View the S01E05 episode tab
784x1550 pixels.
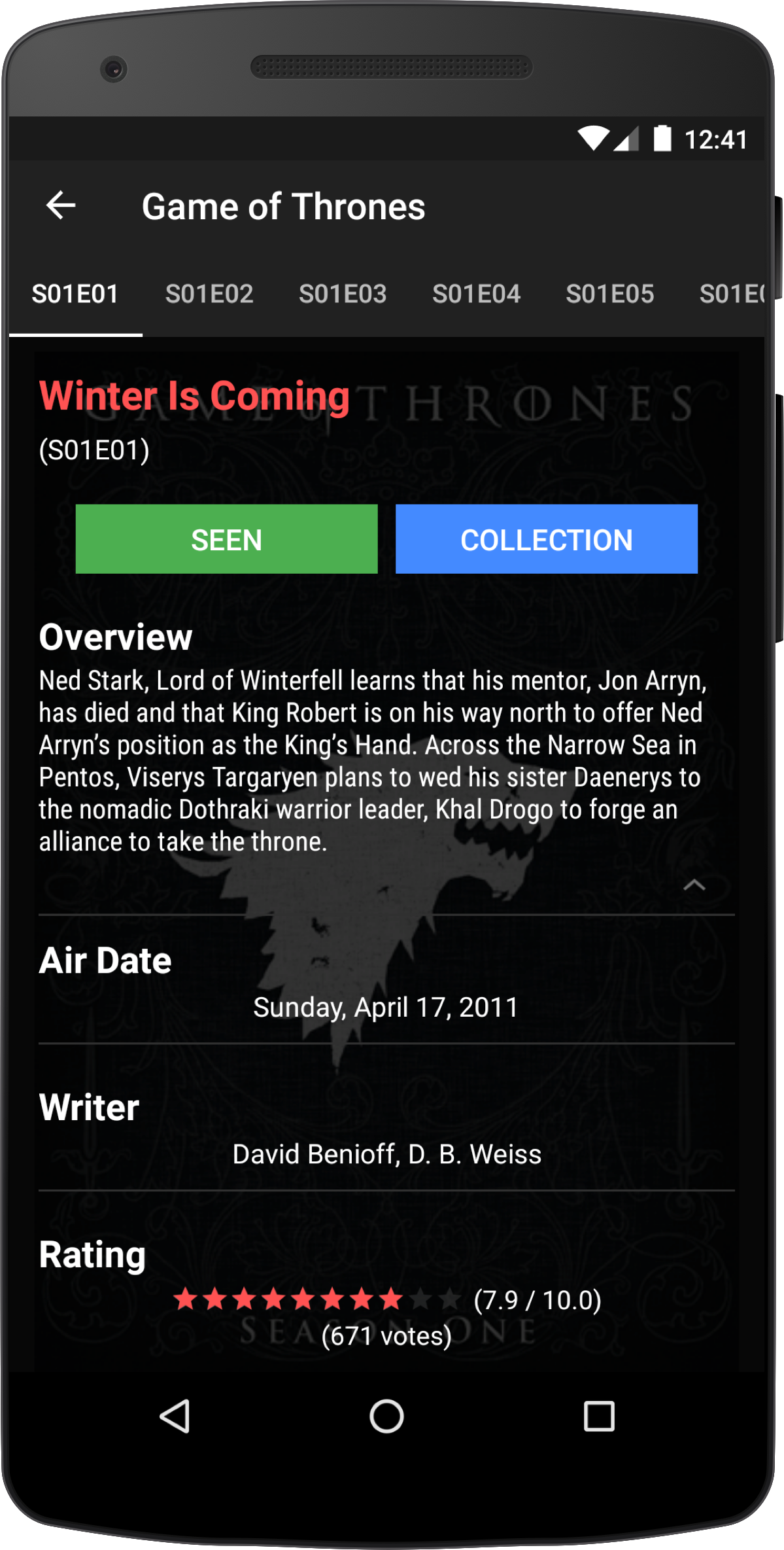point(609,294)
